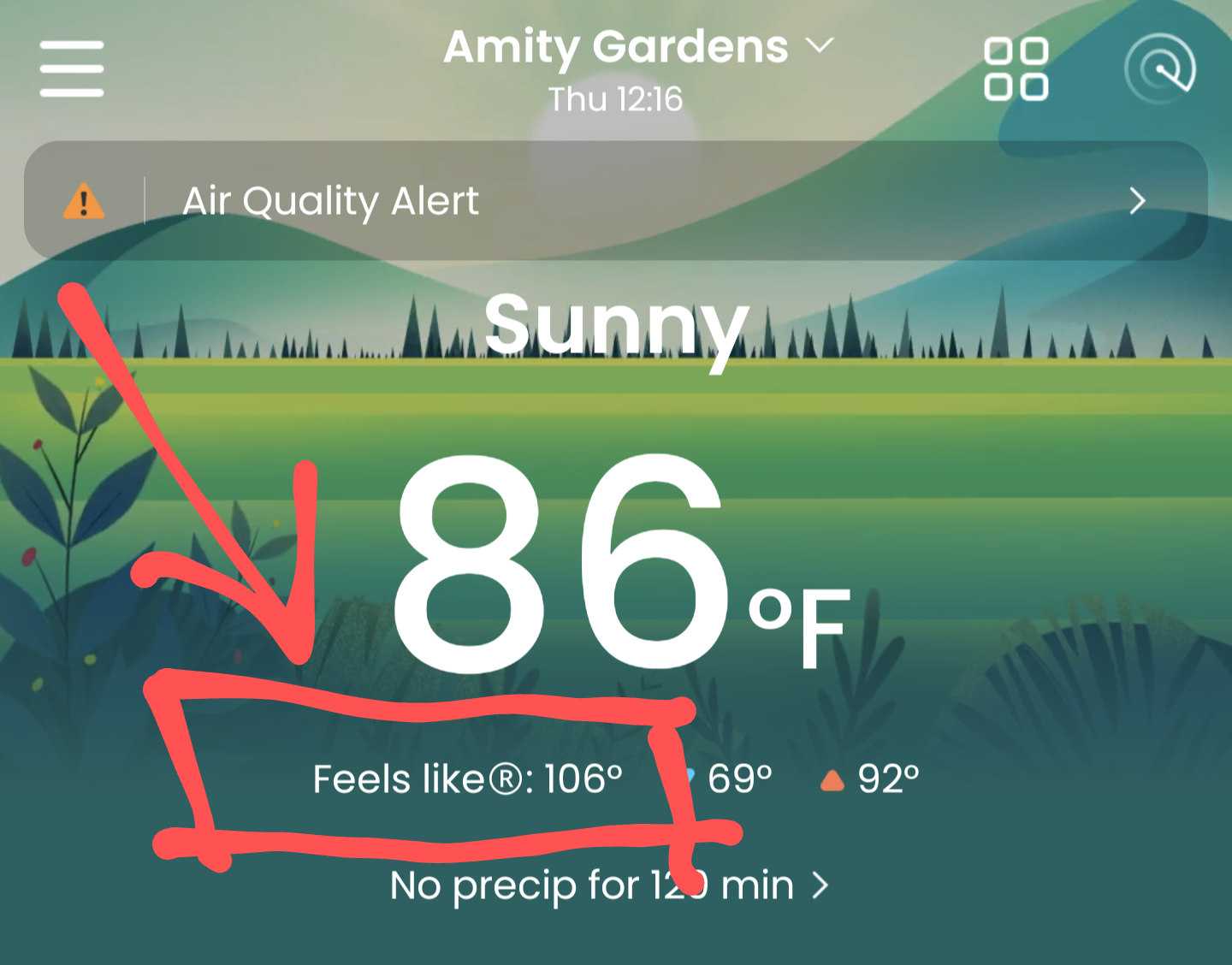Open the hamburger menu

[72, 68]
